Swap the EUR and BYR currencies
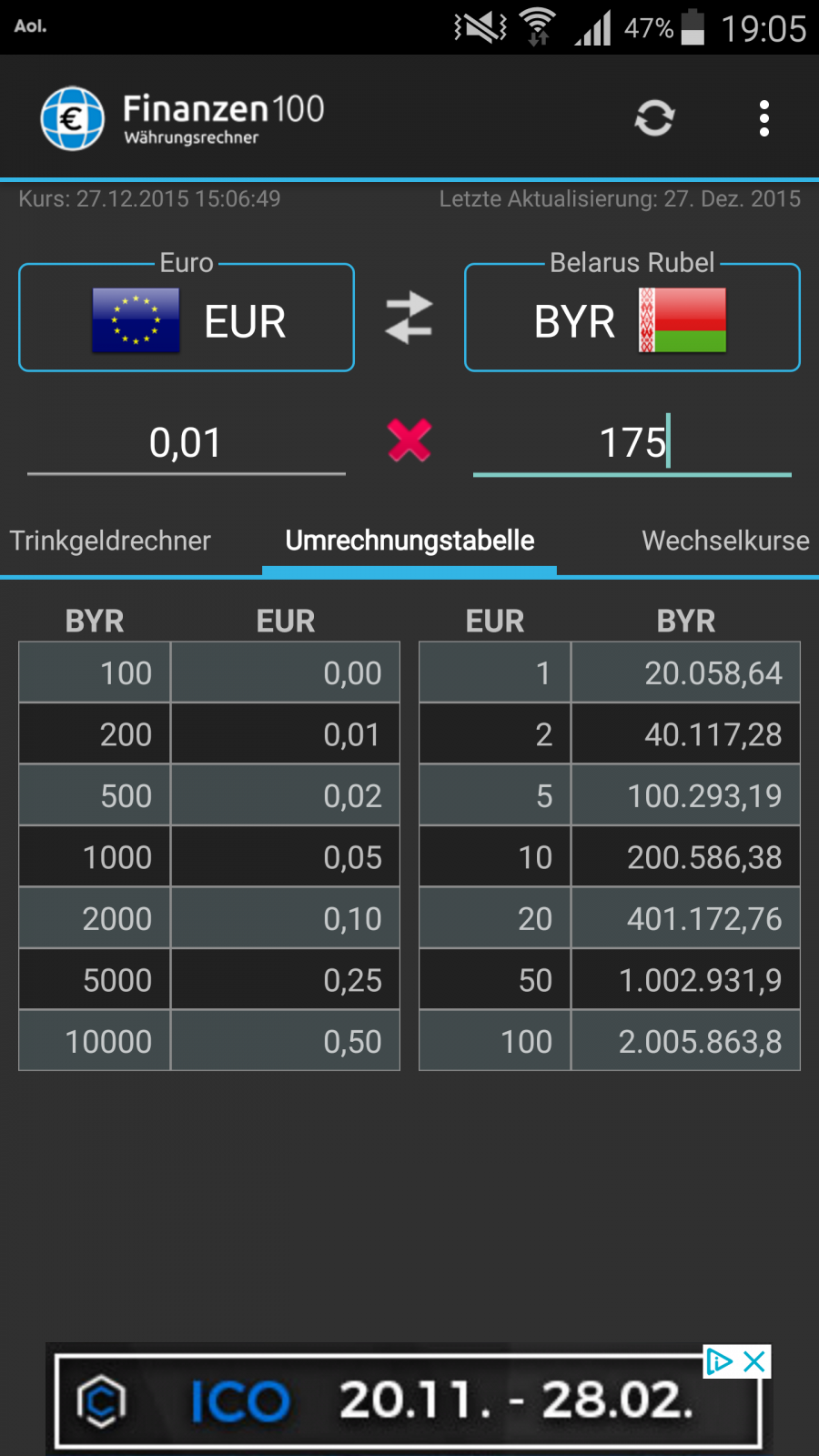 tap(409, 318)
